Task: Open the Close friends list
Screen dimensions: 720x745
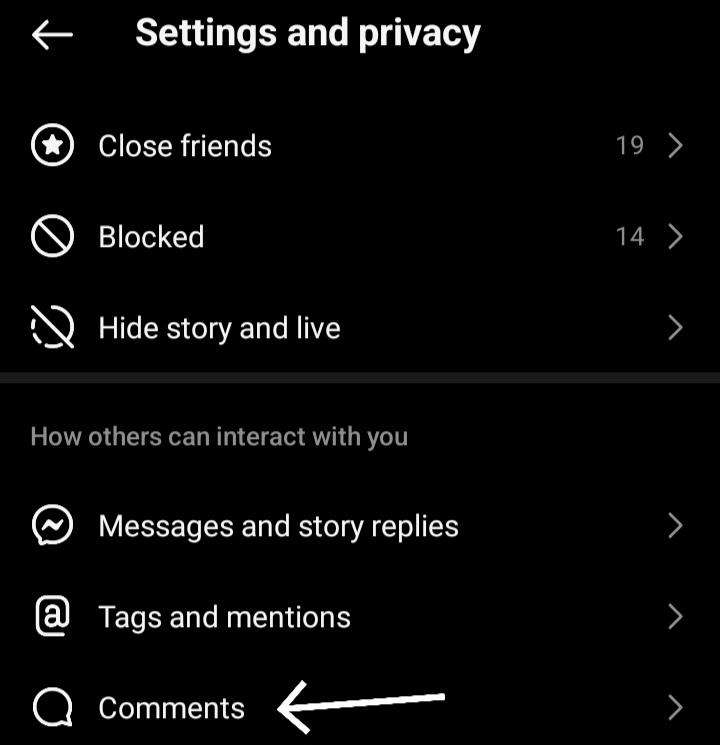Action: (185, 146)
